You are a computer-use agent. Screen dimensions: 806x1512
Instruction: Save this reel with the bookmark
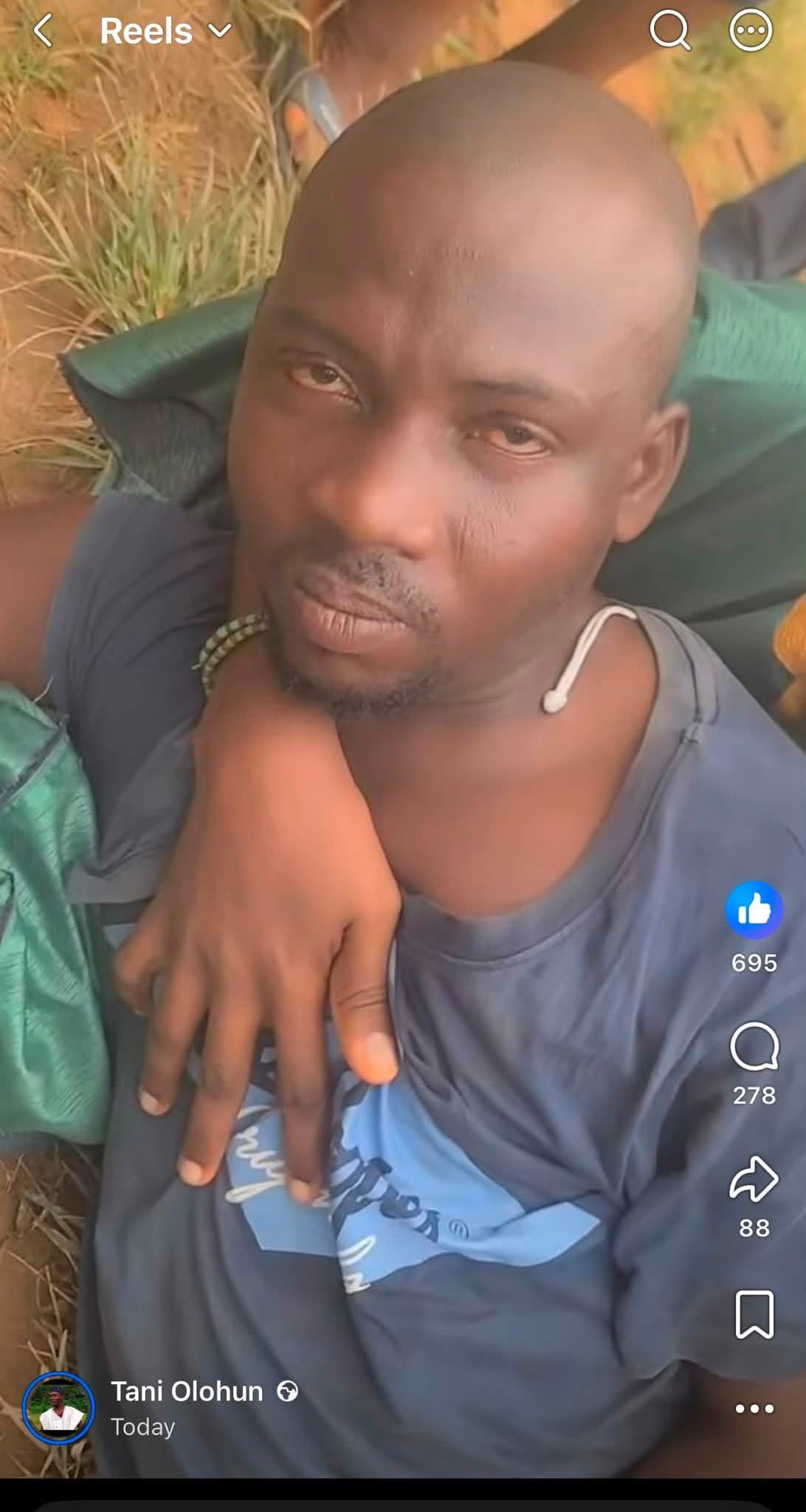pos(754,1315)
